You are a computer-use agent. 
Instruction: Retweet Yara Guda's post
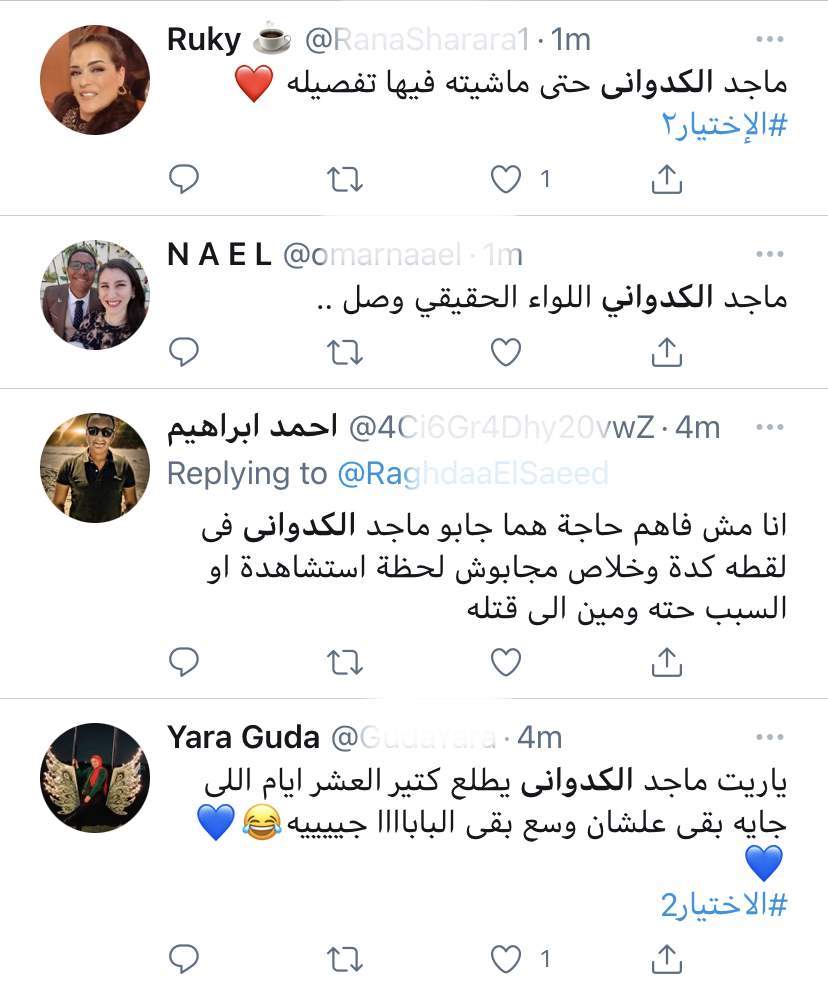pyautogui.click(x=345, y=959)
